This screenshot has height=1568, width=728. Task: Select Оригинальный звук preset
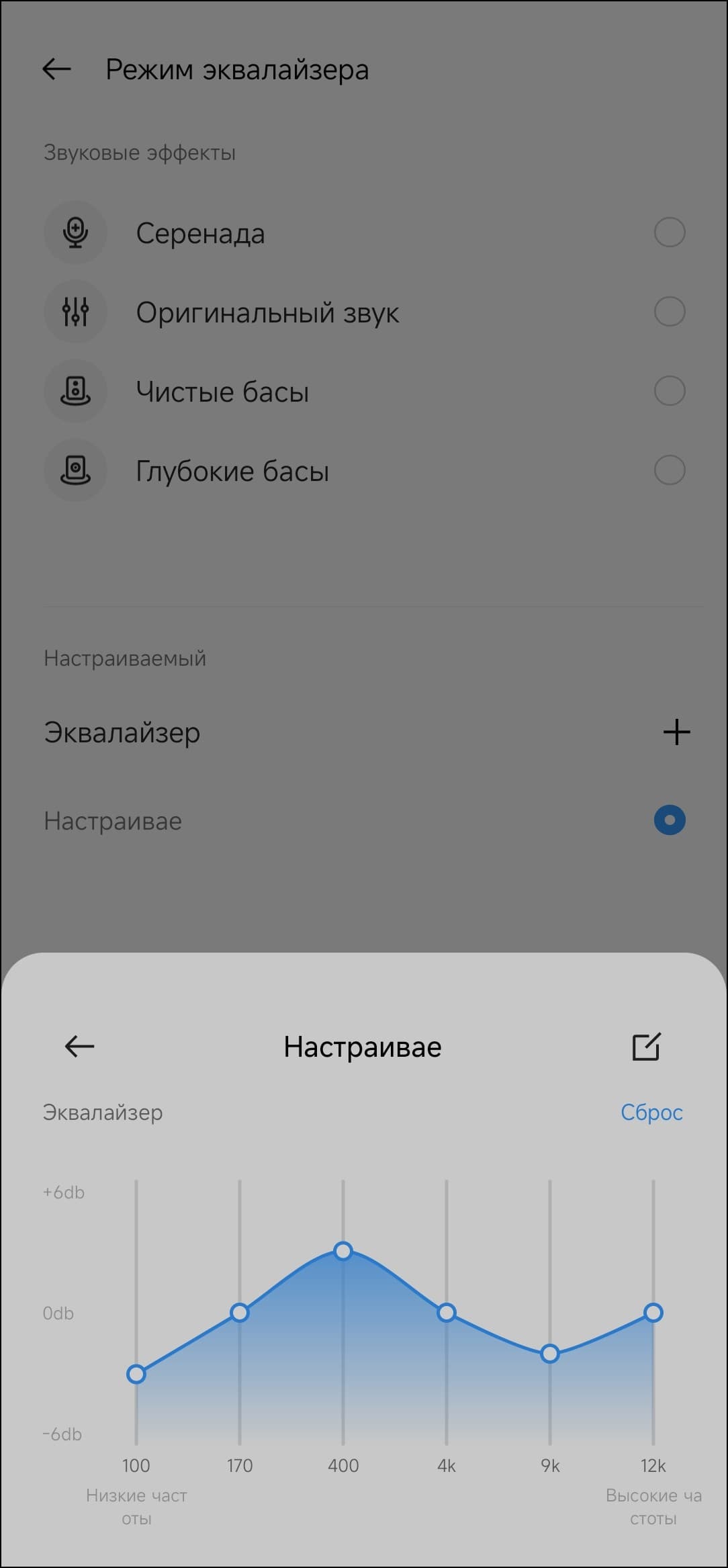(669, 312)
